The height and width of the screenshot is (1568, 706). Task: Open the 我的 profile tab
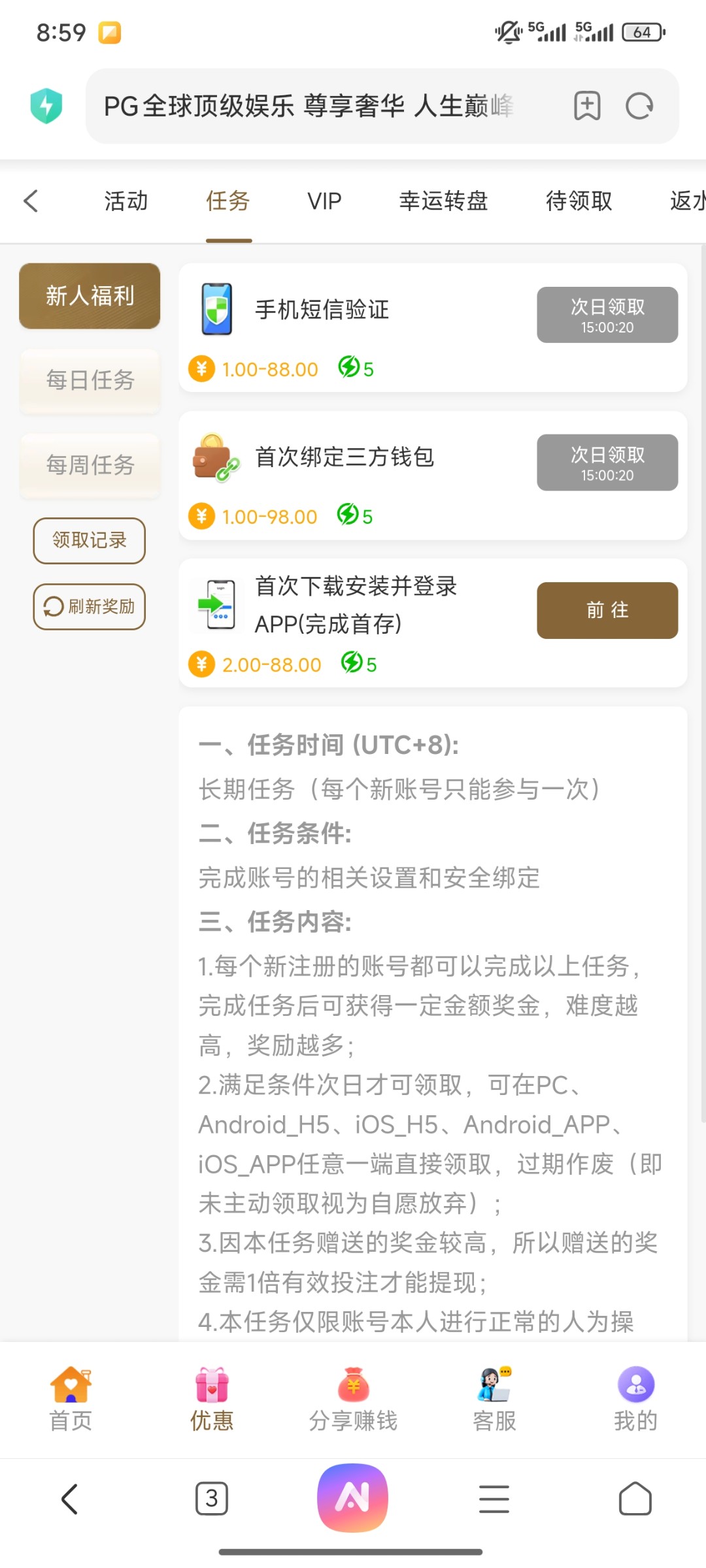635,1399
